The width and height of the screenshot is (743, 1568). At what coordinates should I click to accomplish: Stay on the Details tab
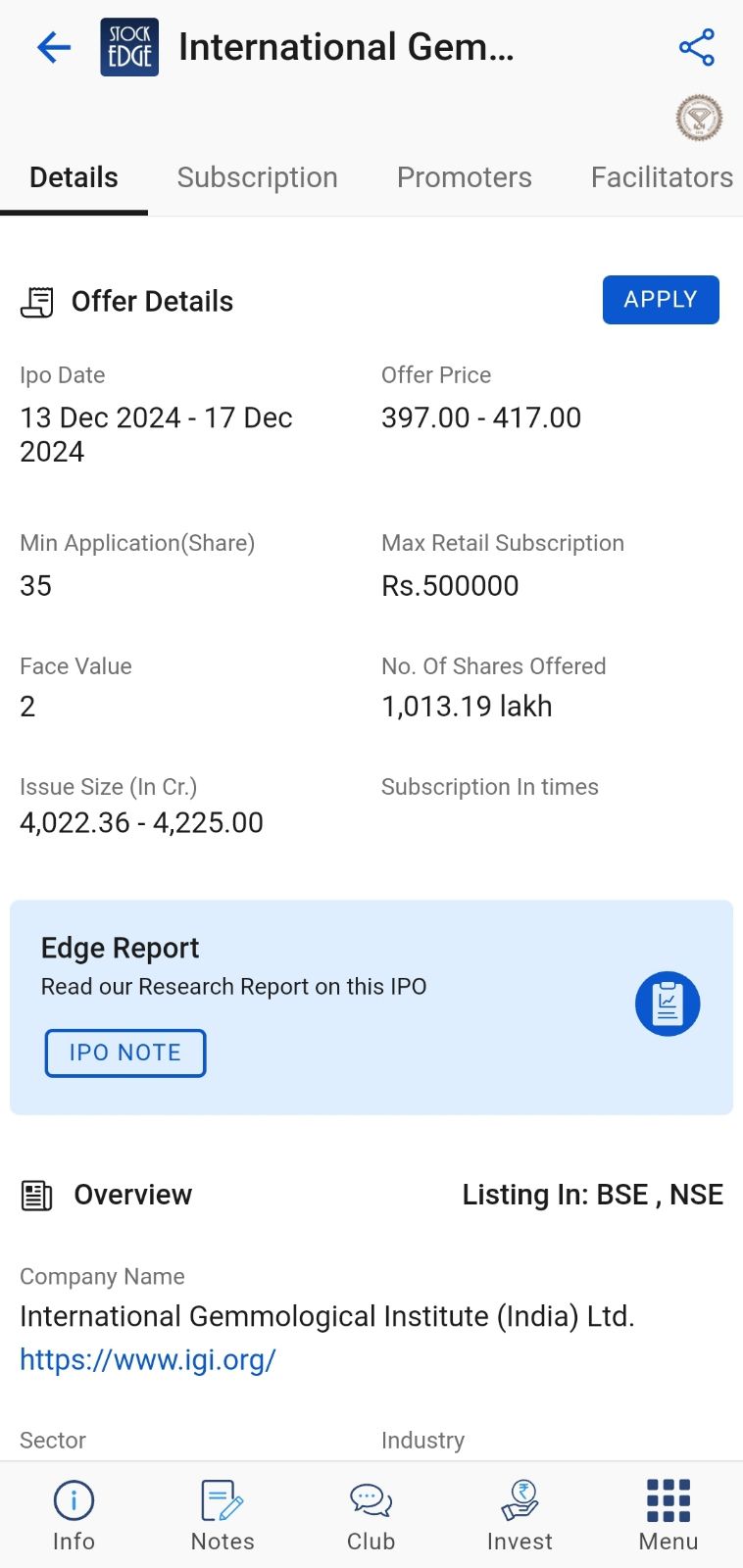73,177
